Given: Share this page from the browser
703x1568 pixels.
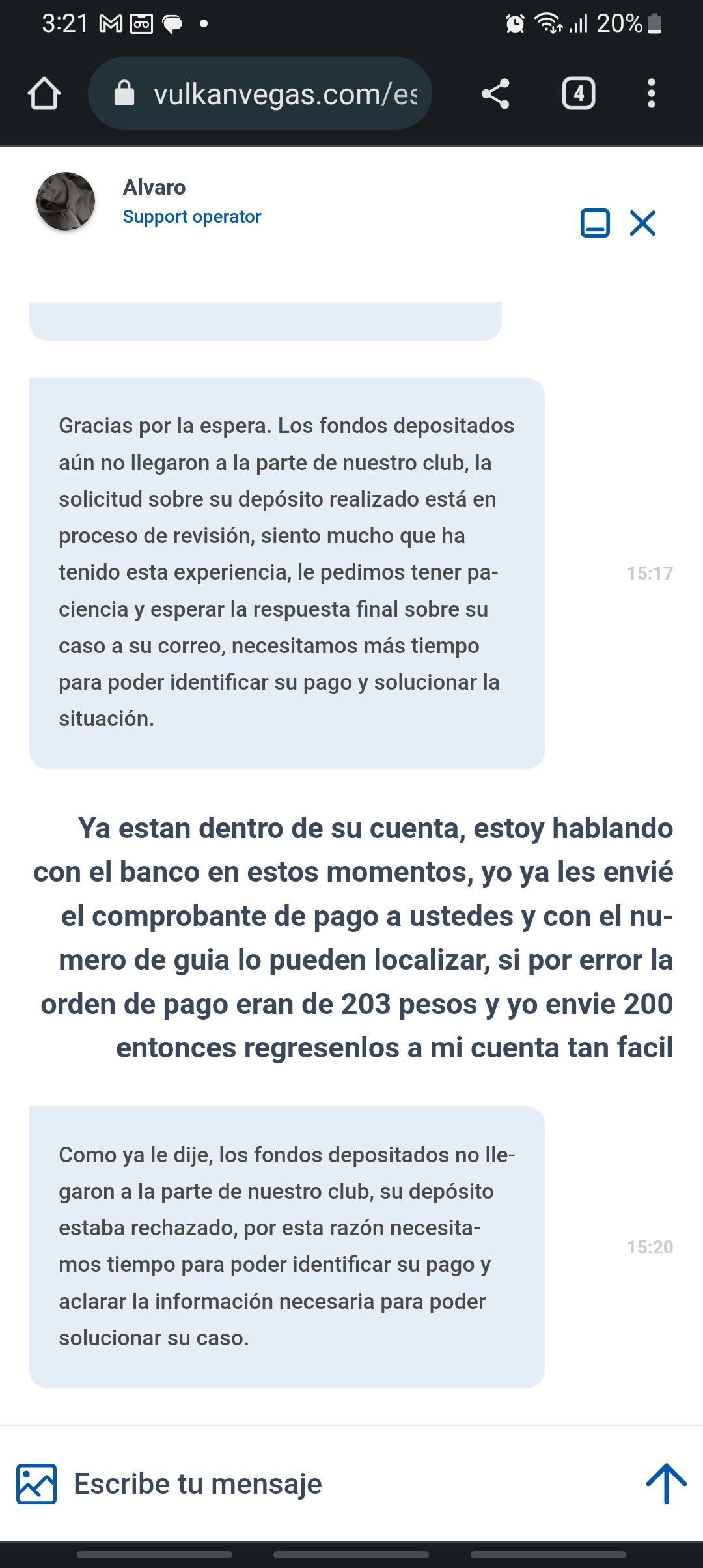Looking at the screenshot, I should pyautogui.click(x=495, y=94).
